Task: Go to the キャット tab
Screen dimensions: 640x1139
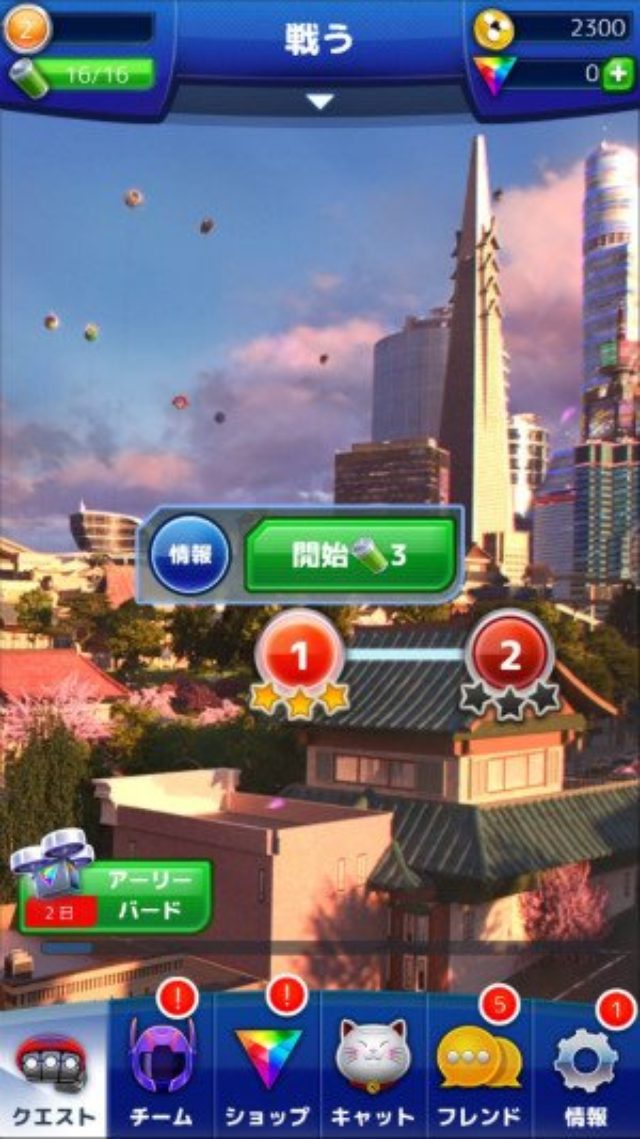Action: [x=373, y=1075]
